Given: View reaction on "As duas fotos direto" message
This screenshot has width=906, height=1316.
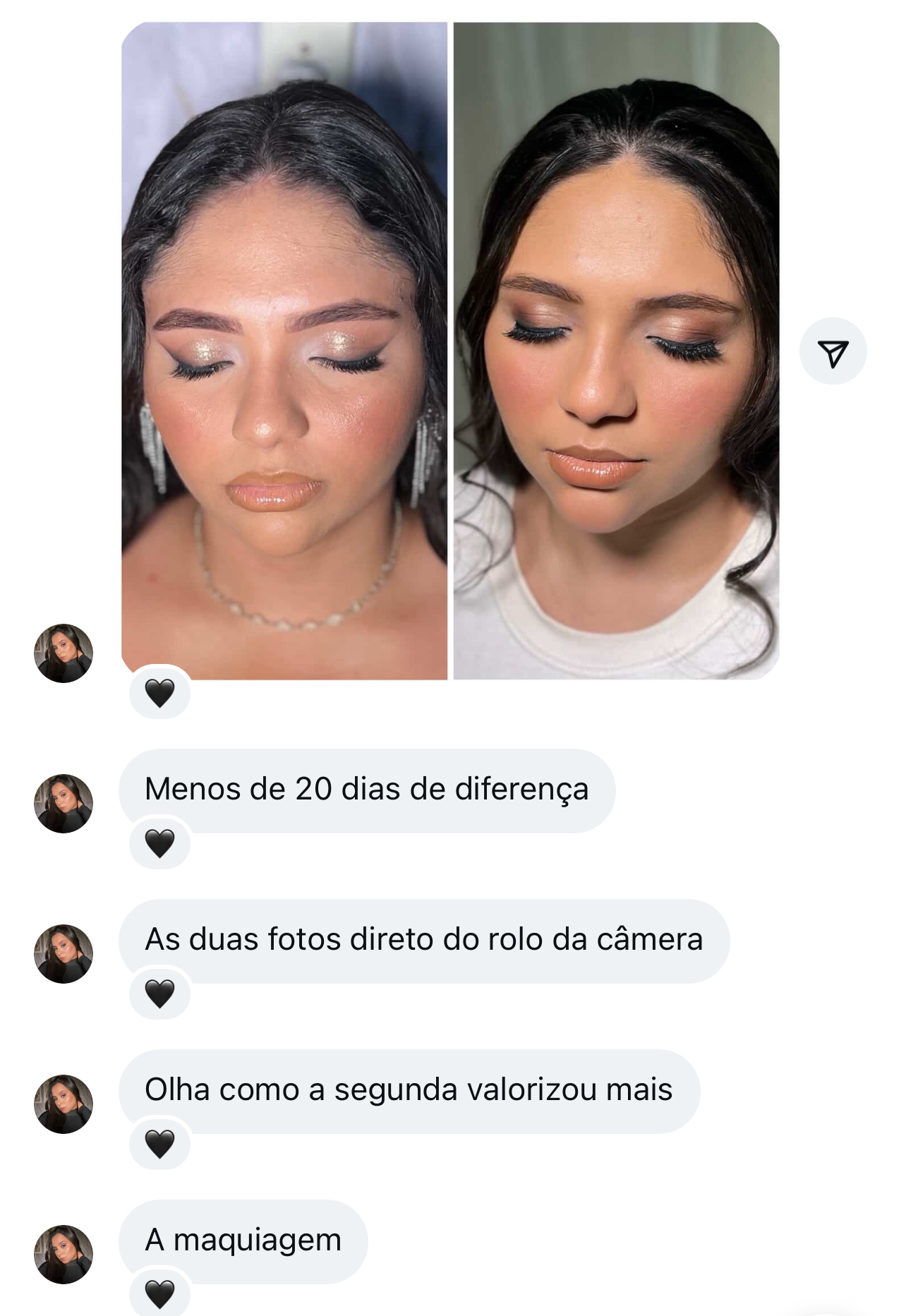Looking at the screenshot, I should click(x=159, y=994).
